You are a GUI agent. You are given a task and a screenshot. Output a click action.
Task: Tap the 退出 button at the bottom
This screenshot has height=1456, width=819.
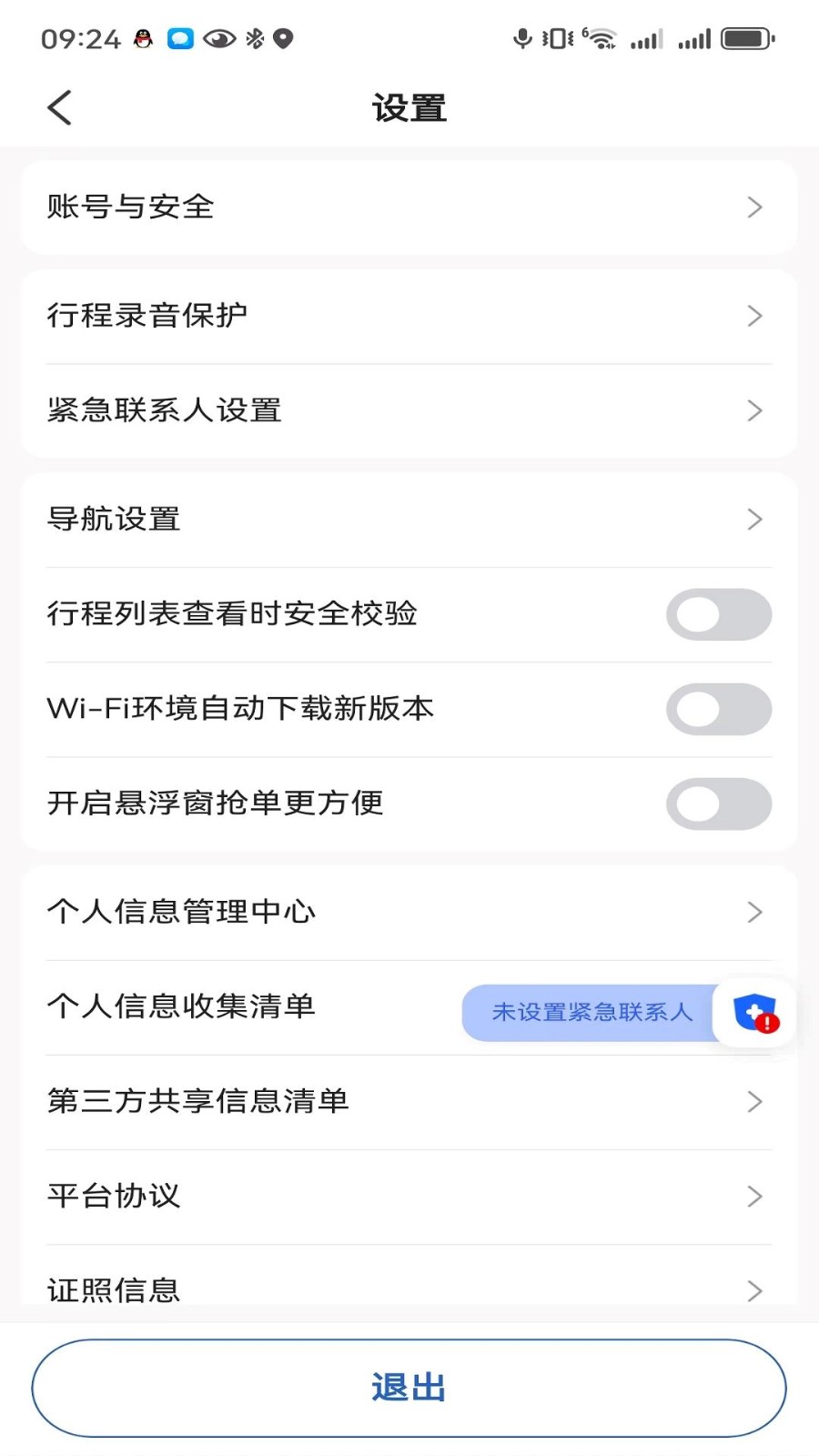point(409,1387)
